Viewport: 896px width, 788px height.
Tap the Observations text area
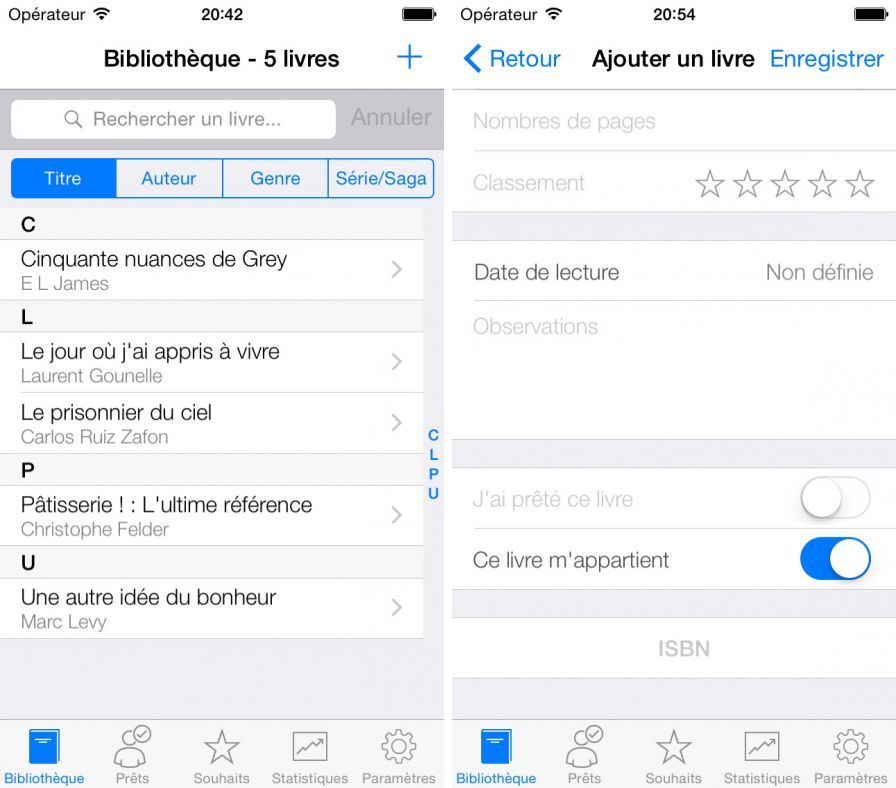click(673, 370)
